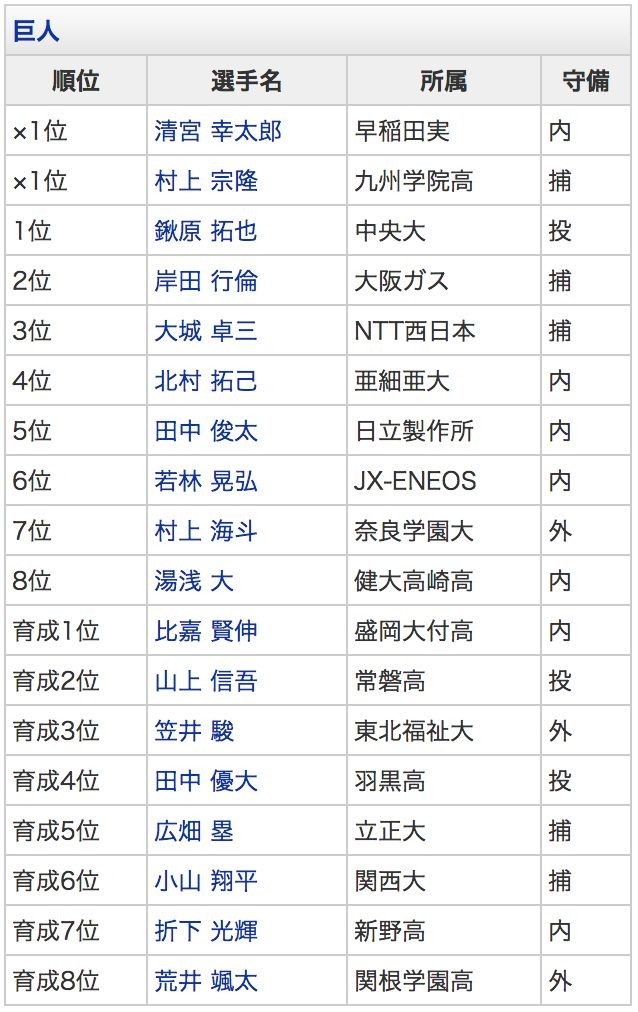Image resolution: width=638 pixels, height=1012 pixels.
Task: Tap the 折下 光輝 link
Action: (x=206, y=932)
